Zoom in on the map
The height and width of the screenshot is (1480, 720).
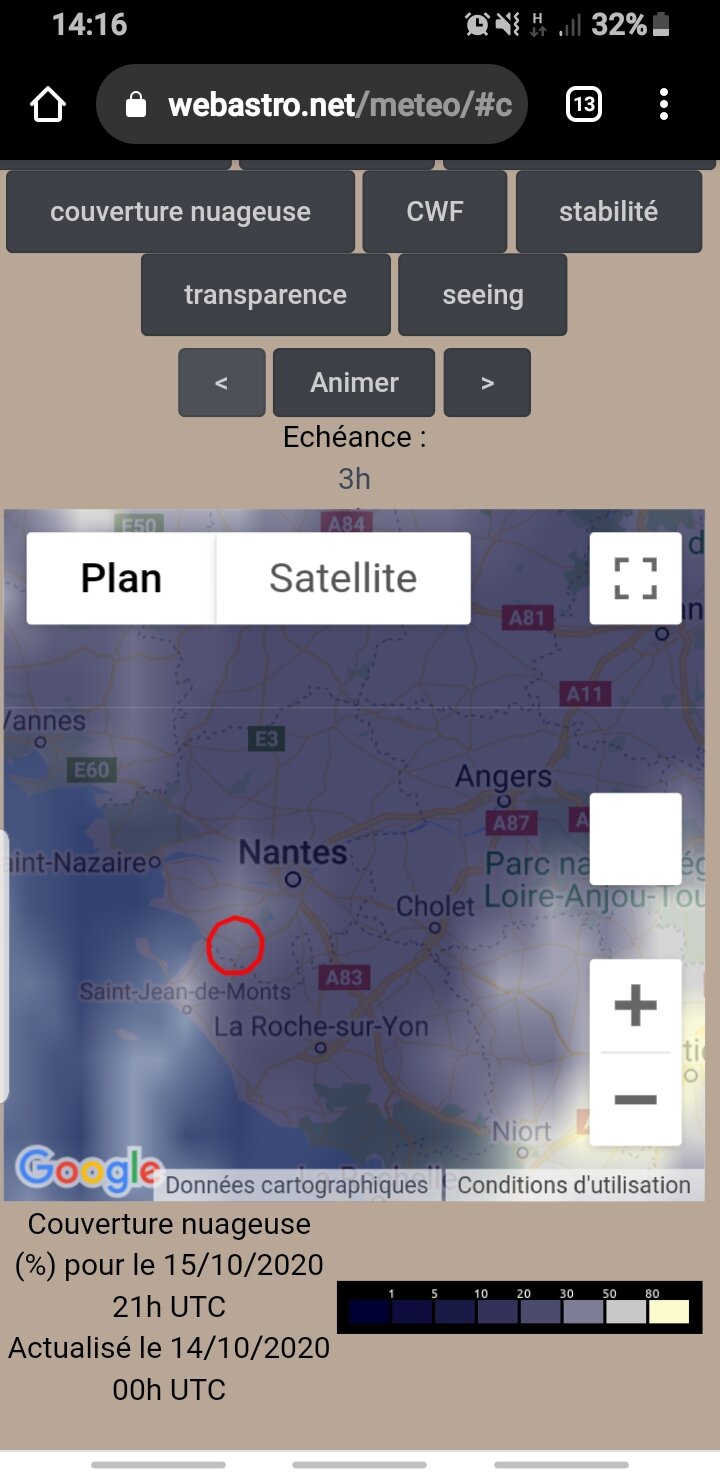coord(635,1006)
